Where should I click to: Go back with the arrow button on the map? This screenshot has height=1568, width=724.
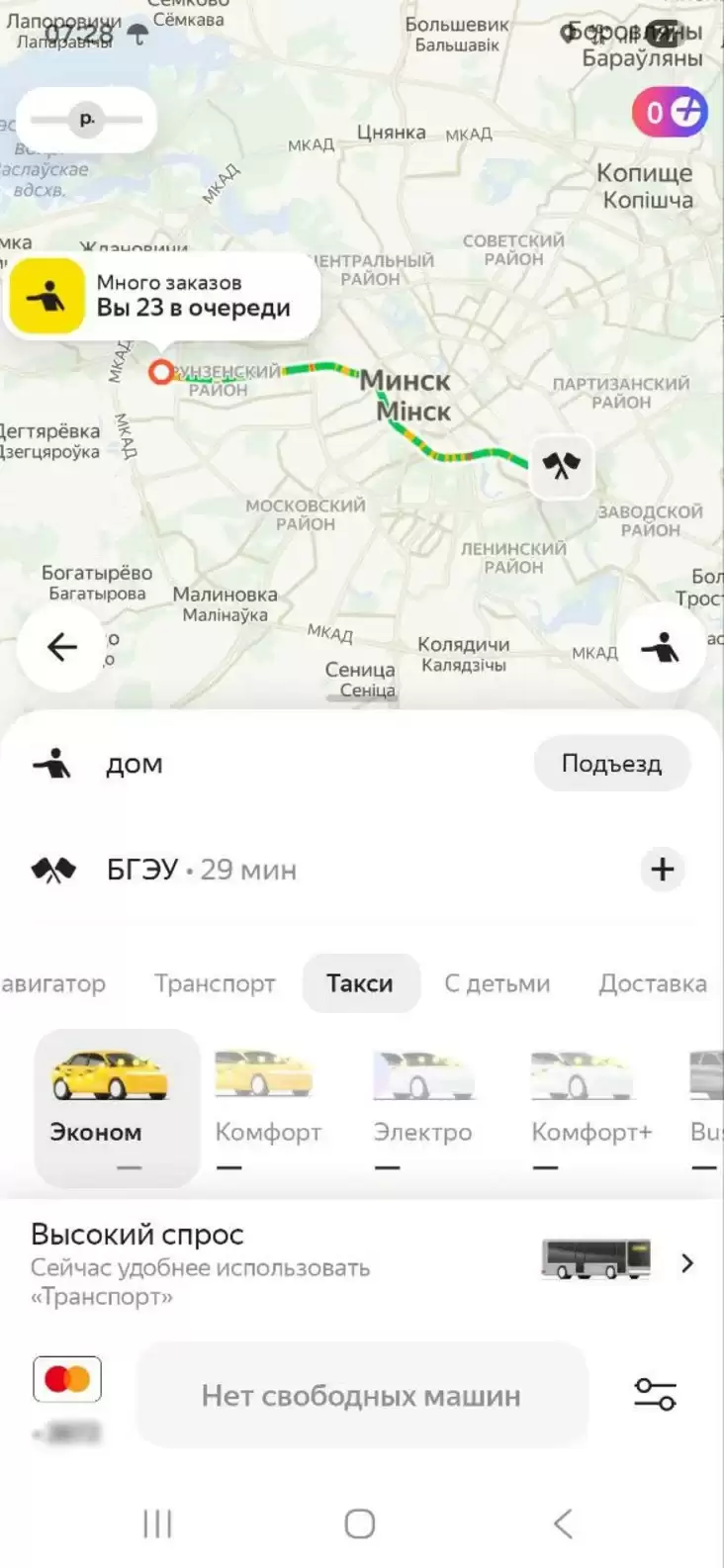[61, 647]
